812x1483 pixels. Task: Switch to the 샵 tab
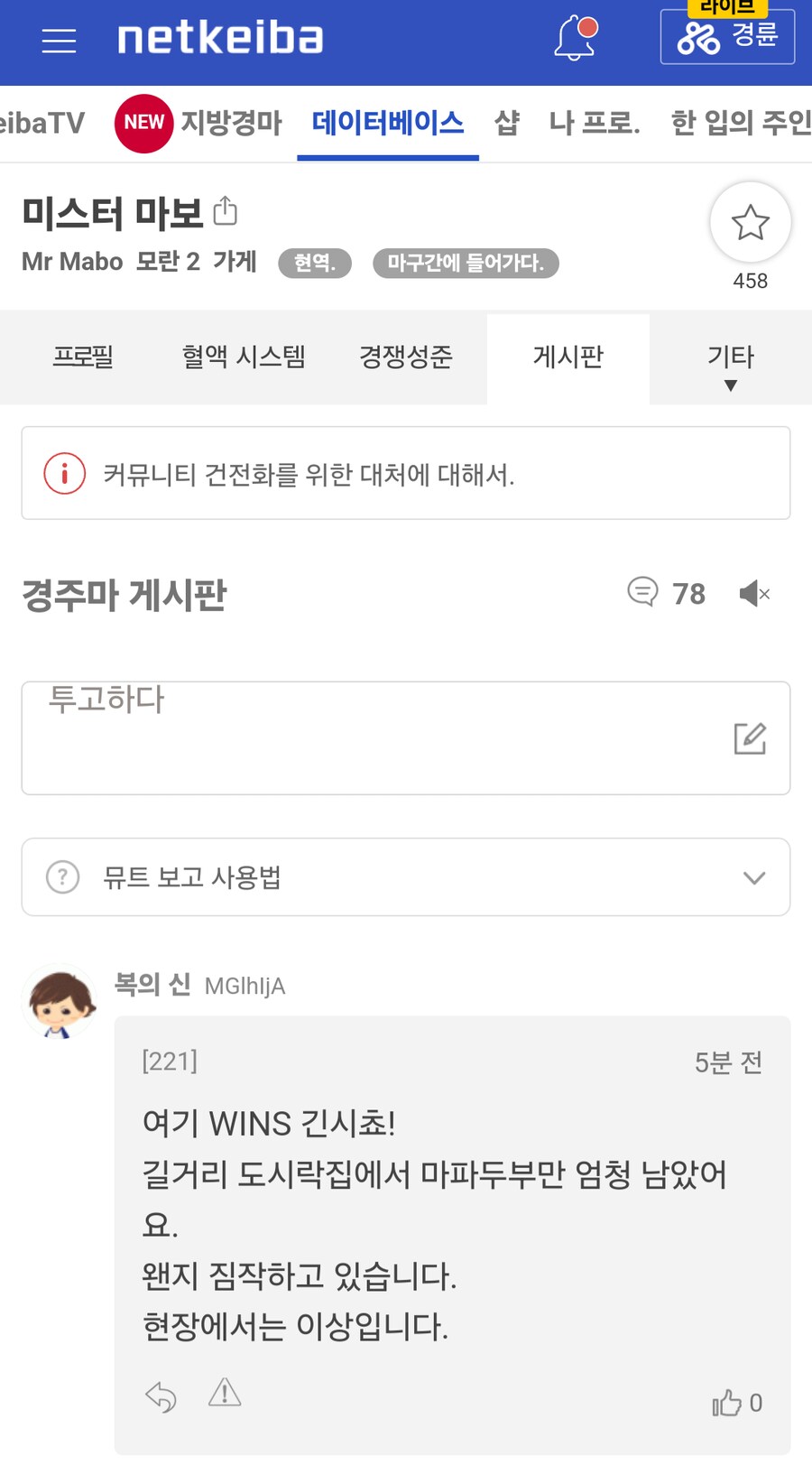click(507, 123)
